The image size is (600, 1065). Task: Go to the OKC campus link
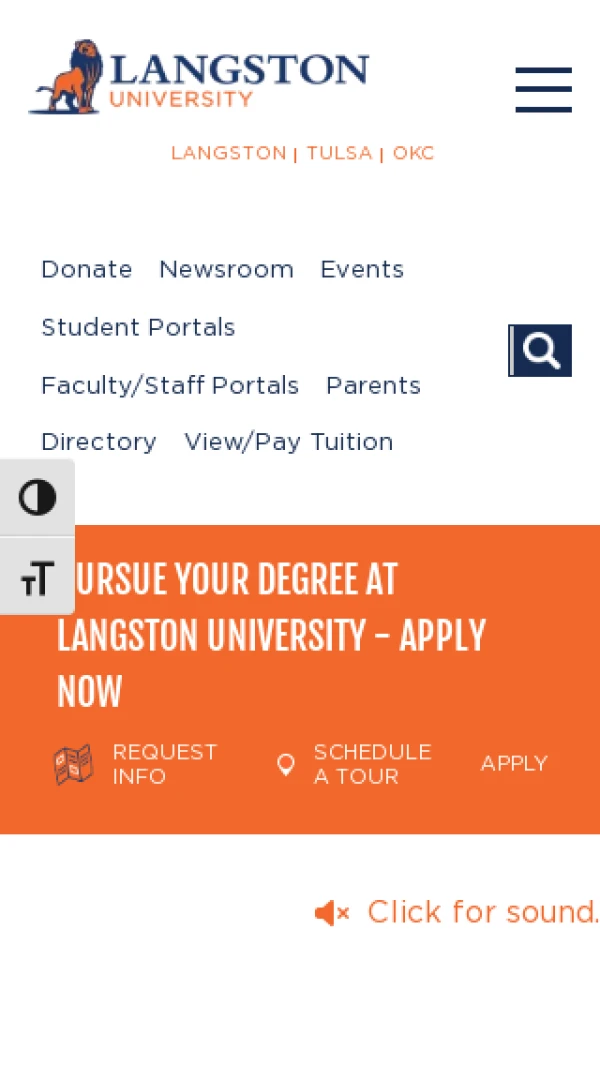413,154
